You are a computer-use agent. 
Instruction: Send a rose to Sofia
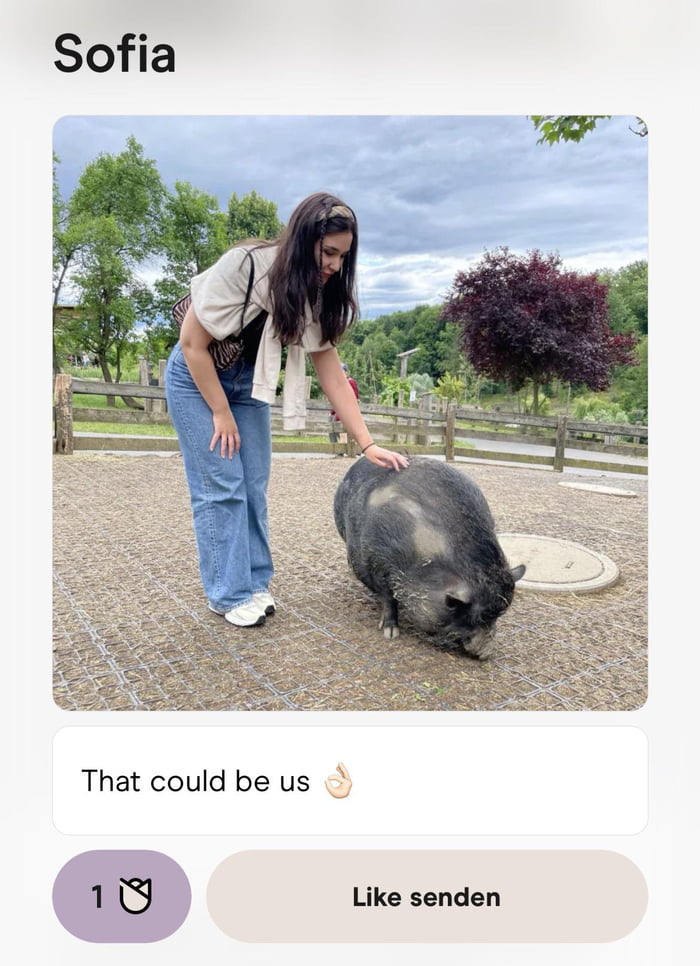(x=121, y=896)
